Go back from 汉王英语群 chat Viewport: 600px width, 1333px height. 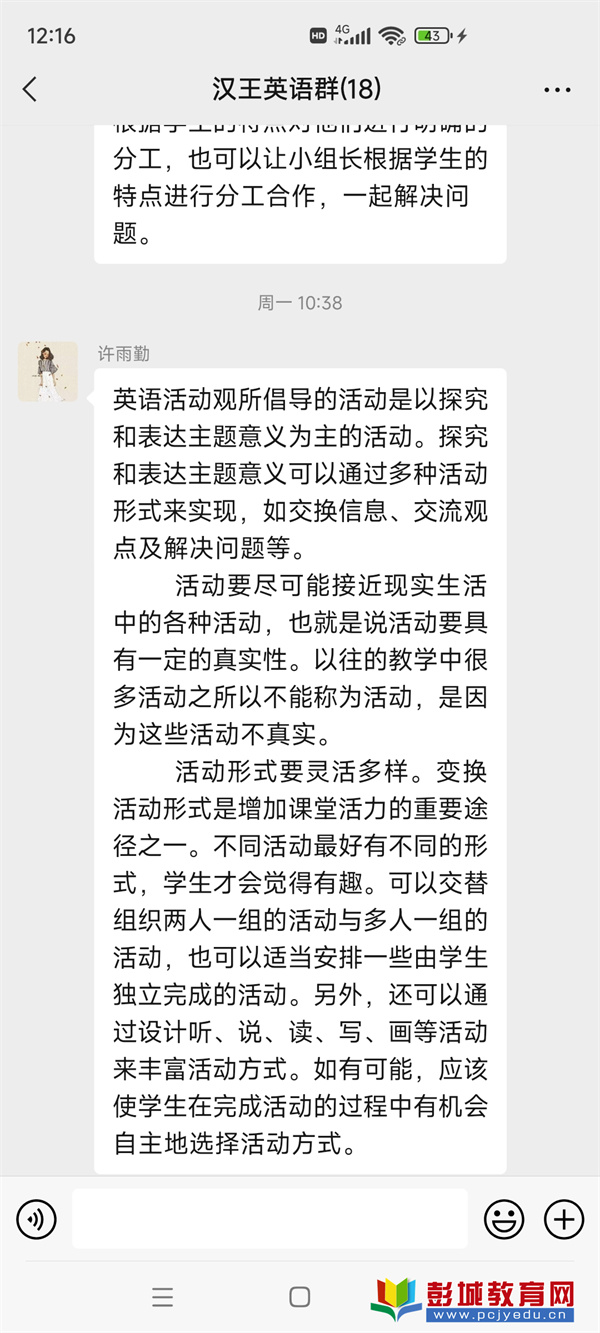[x=30, y=89]
